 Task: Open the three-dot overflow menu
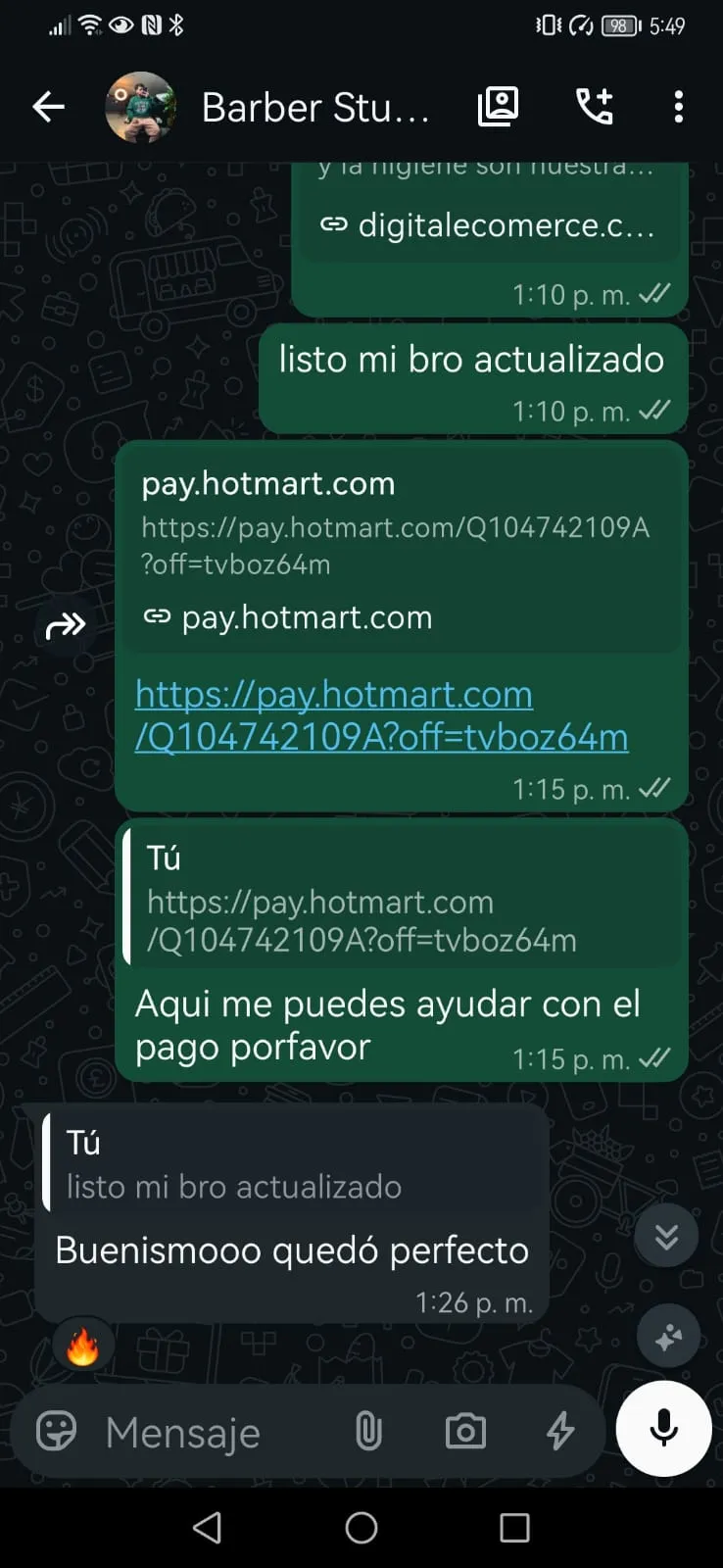678,107
